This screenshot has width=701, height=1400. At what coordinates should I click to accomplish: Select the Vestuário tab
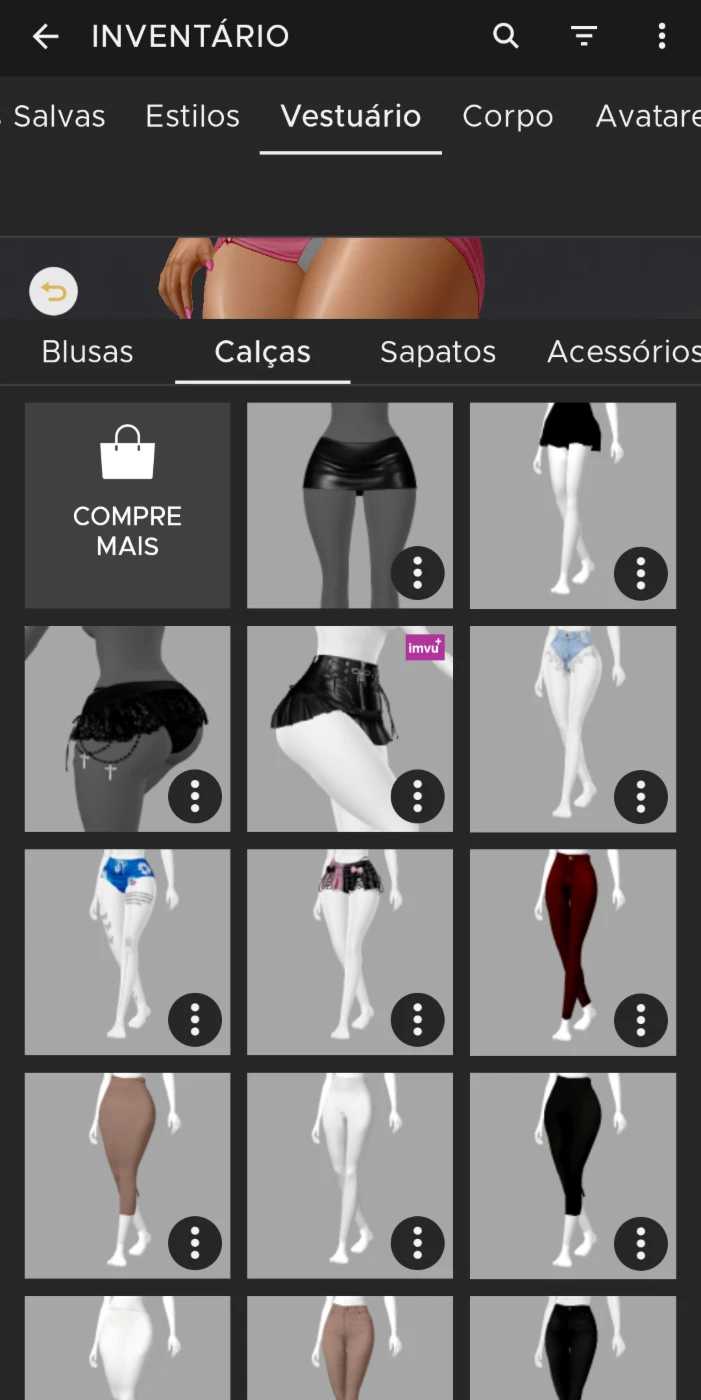(350, 116)
